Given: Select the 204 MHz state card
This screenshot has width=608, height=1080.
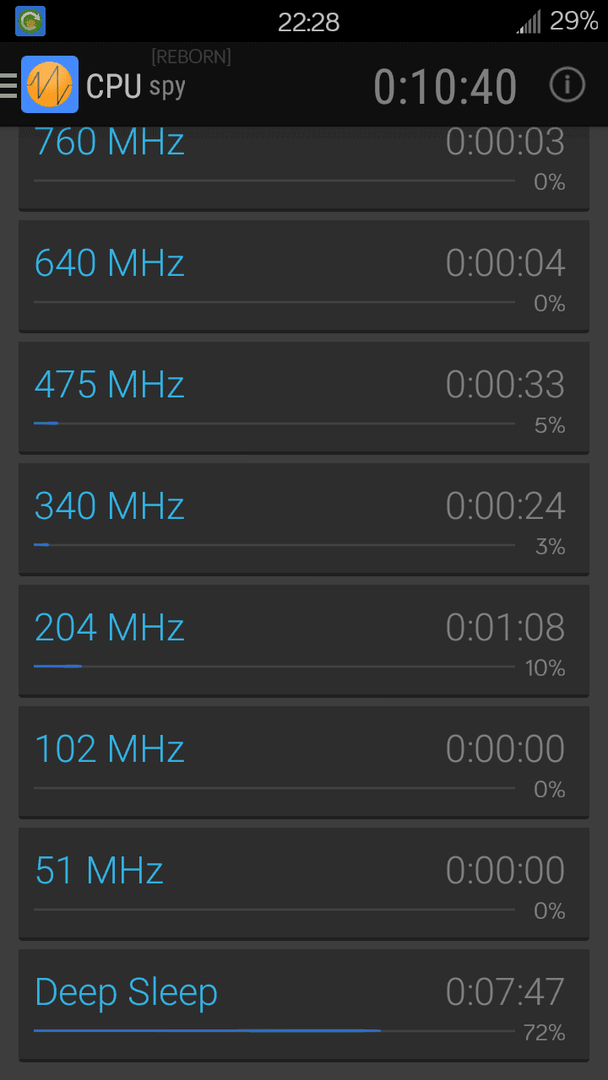Looking at the screenshot, I should (304, 641).
